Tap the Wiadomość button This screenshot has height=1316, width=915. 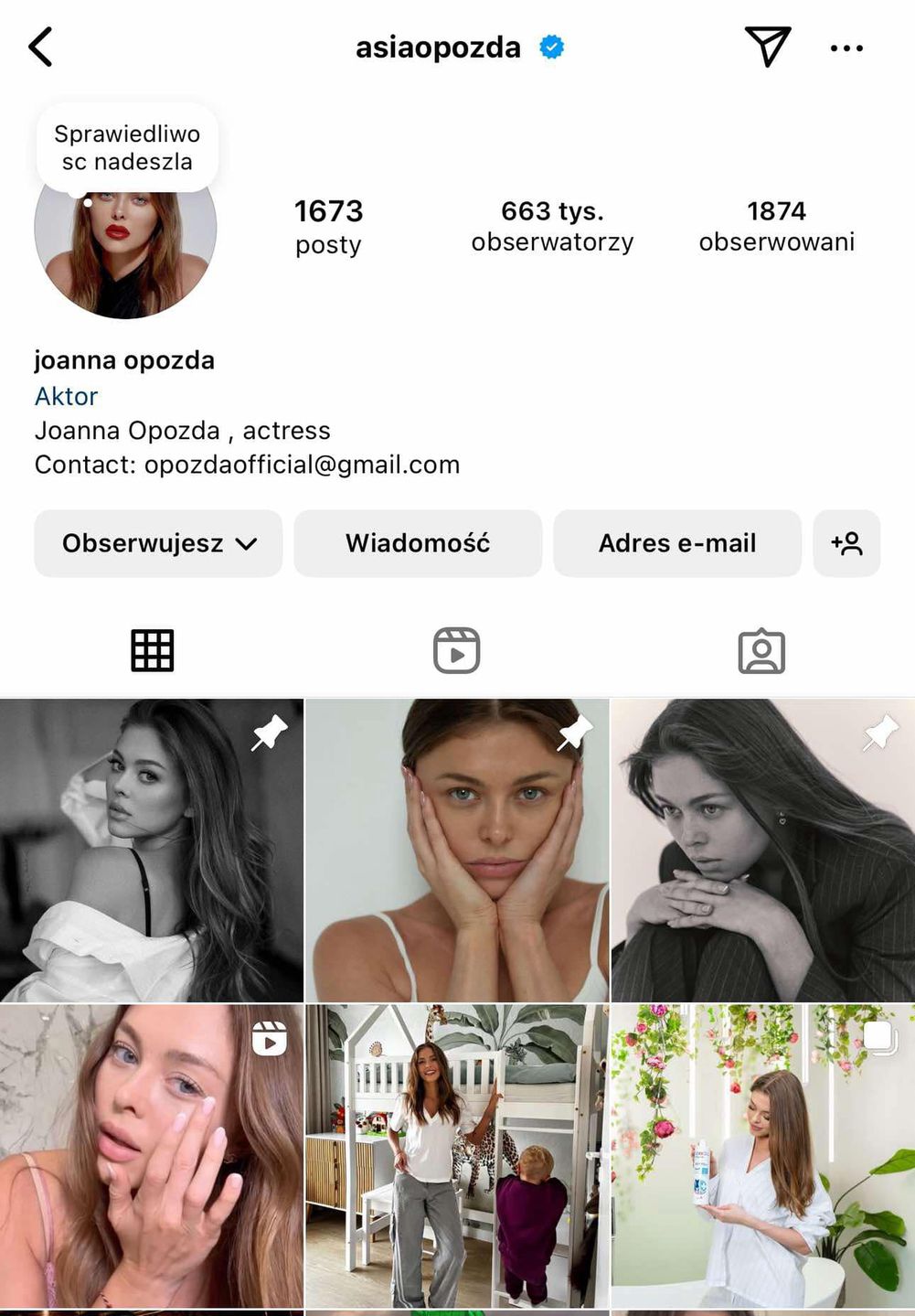(418, 543)
